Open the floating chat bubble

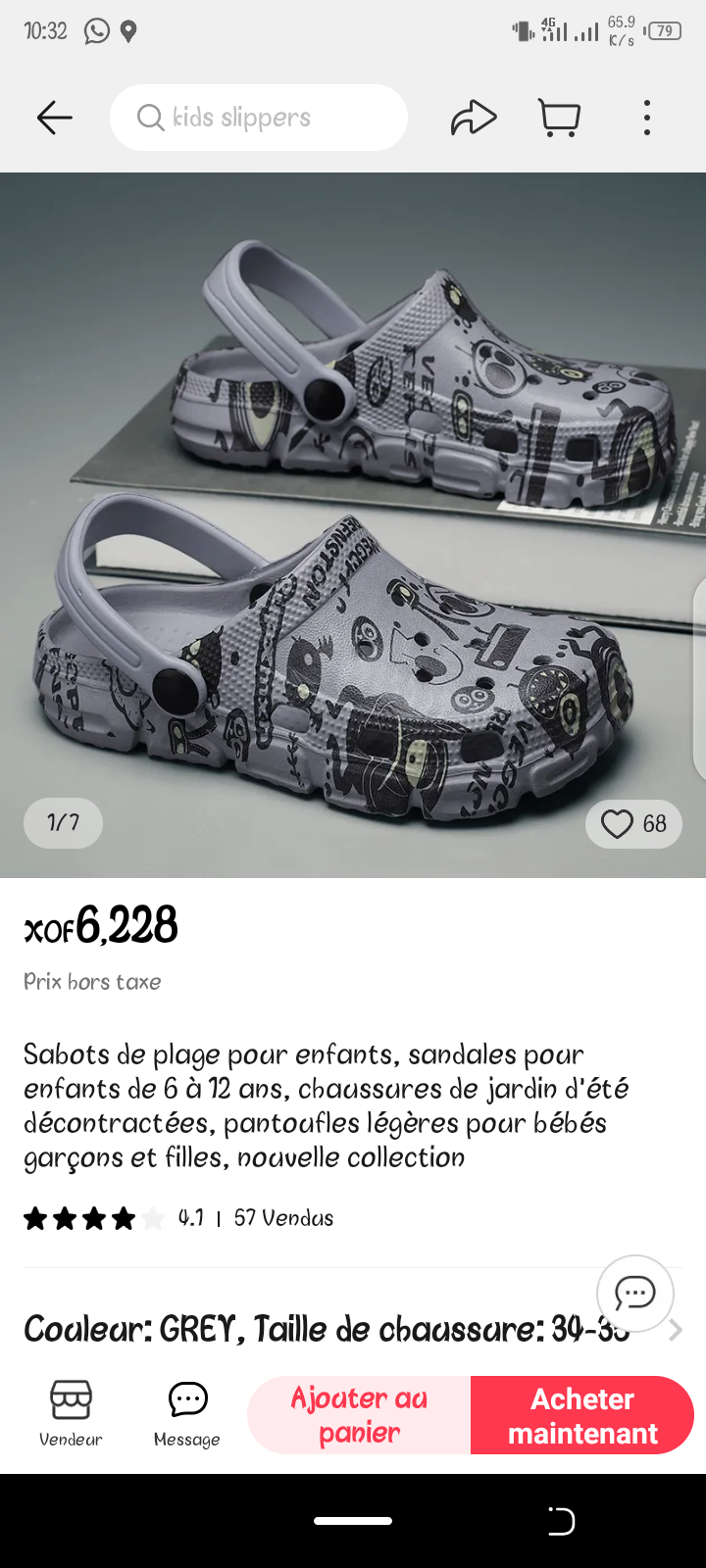click(634, 1294)
